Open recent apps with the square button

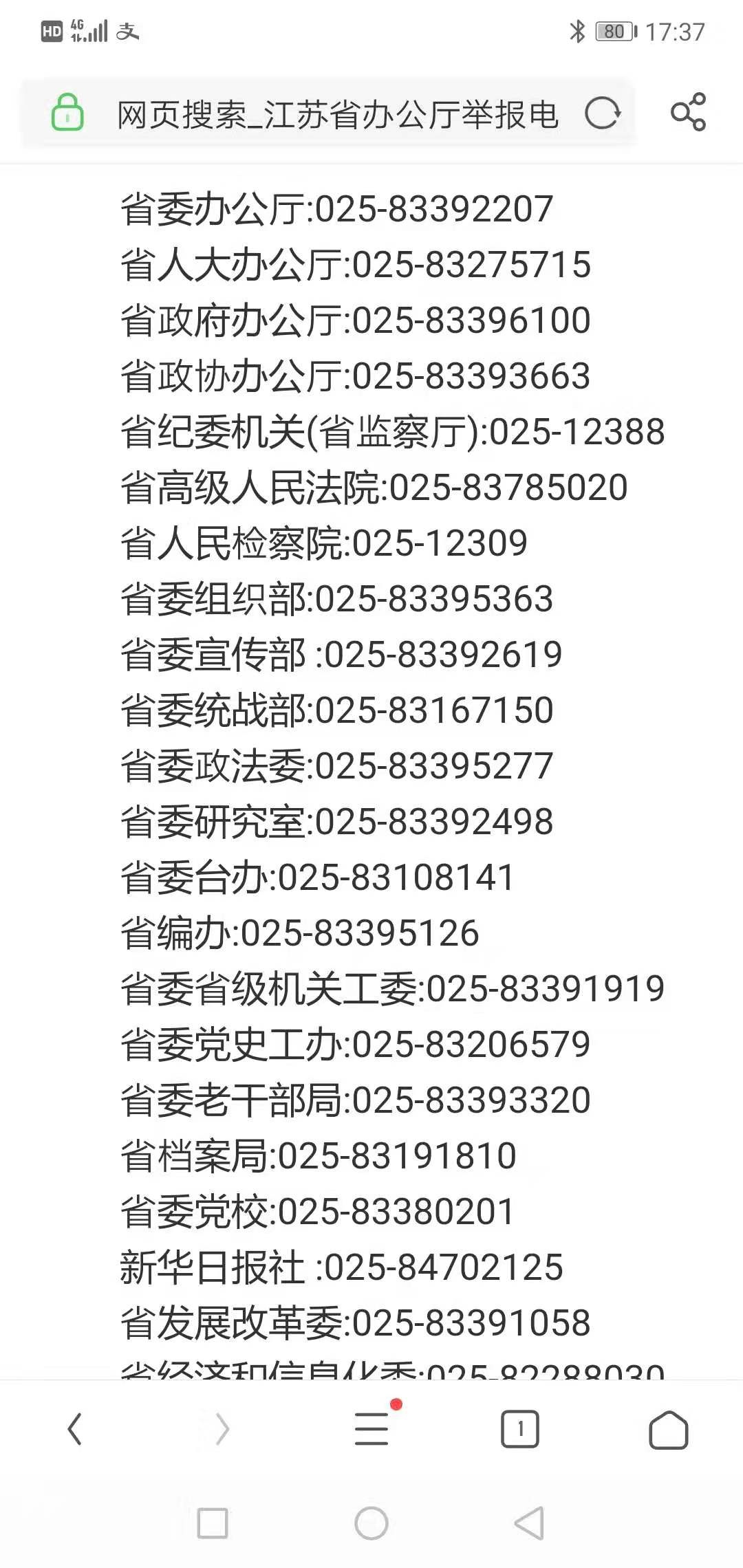click(x=213, y=1523)
